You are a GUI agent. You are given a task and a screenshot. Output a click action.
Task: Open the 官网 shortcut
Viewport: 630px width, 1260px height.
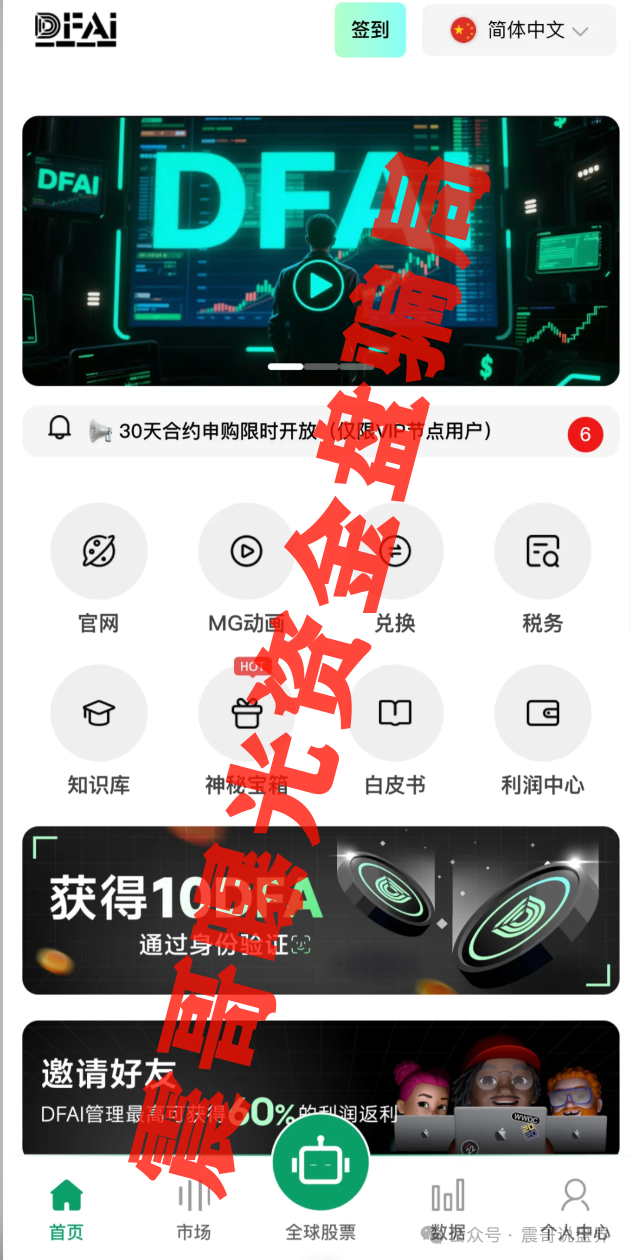coord(98,552)
